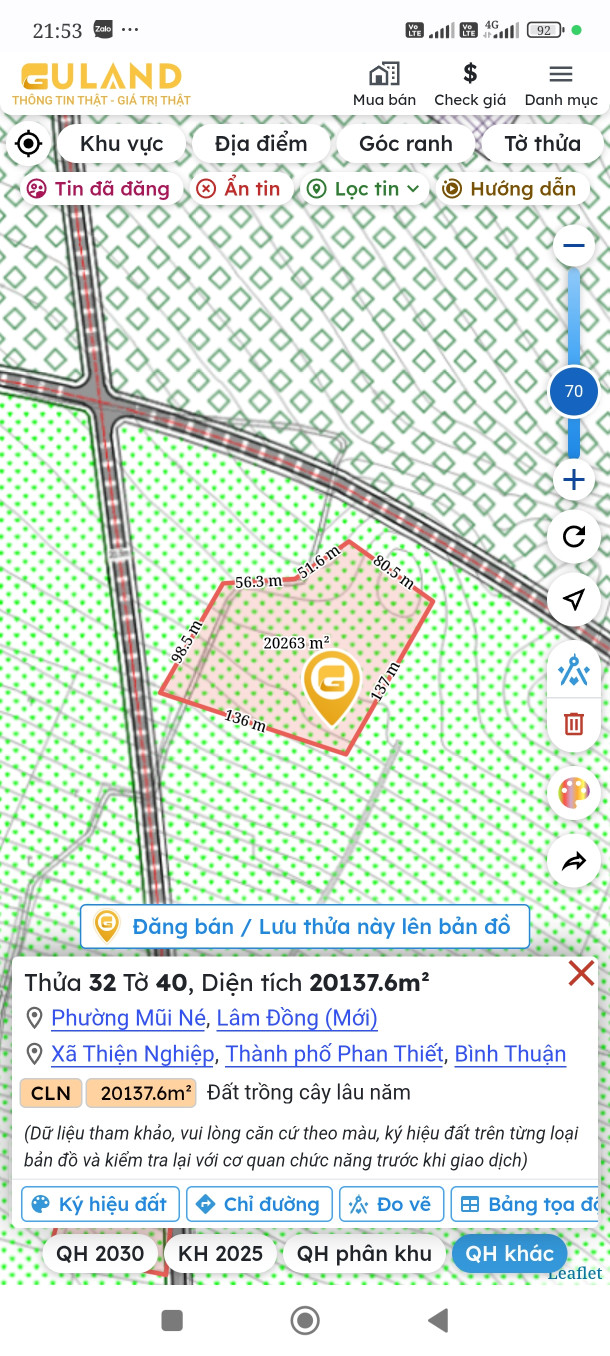Screen dimensions: 610x1356
Task: Open the Phường Mũi Né link
Action: [129, 1018]
